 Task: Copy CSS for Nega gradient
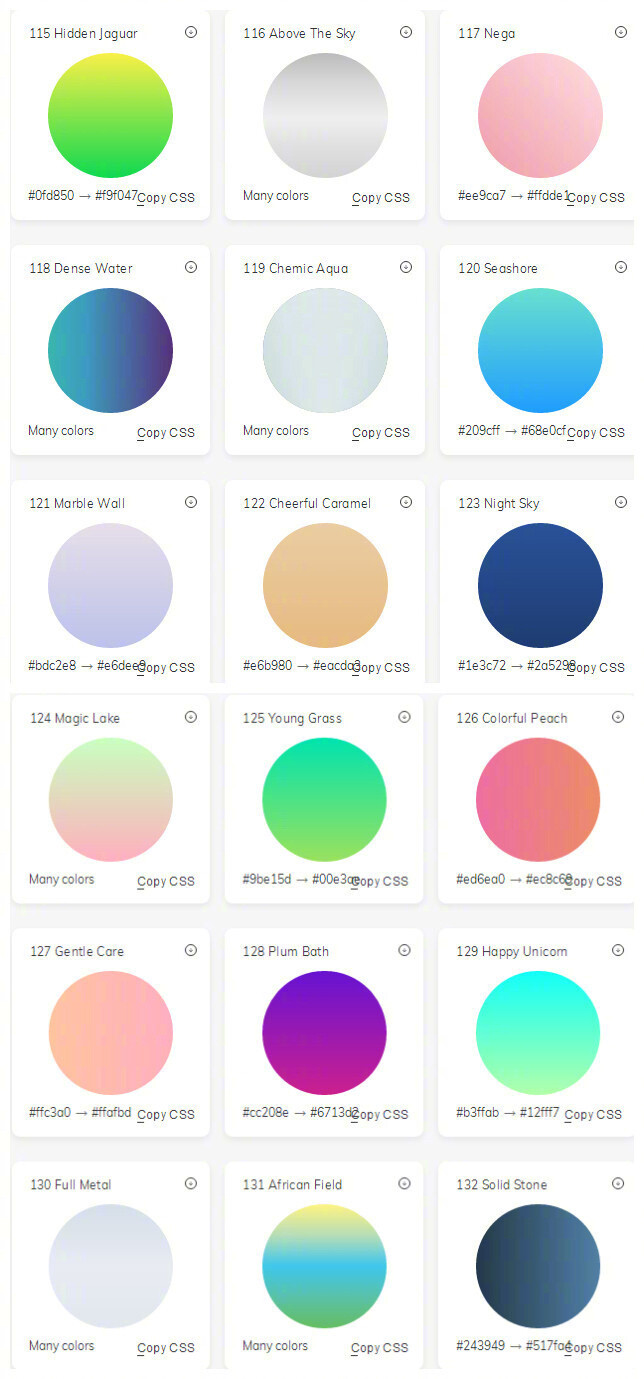(596, 198)
